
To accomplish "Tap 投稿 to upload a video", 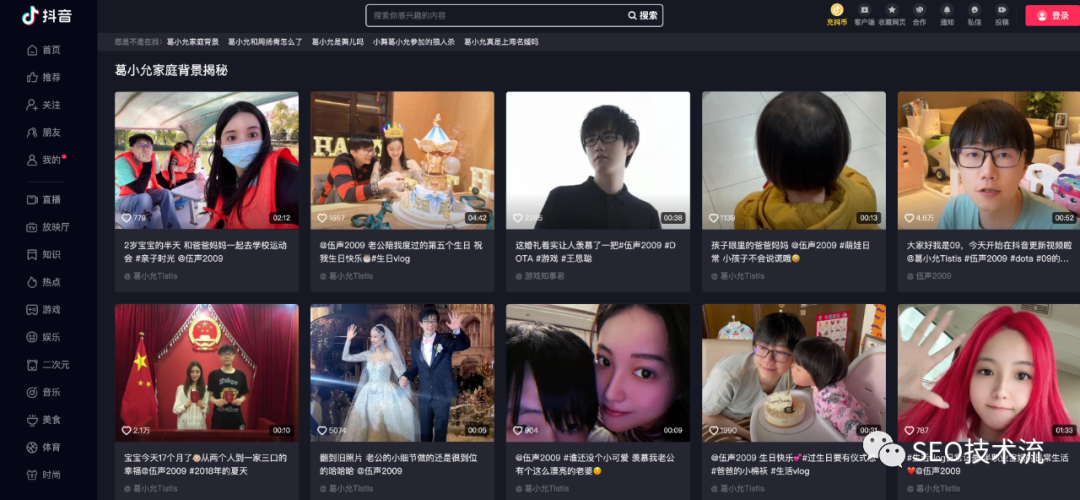I will [1001, 14].
